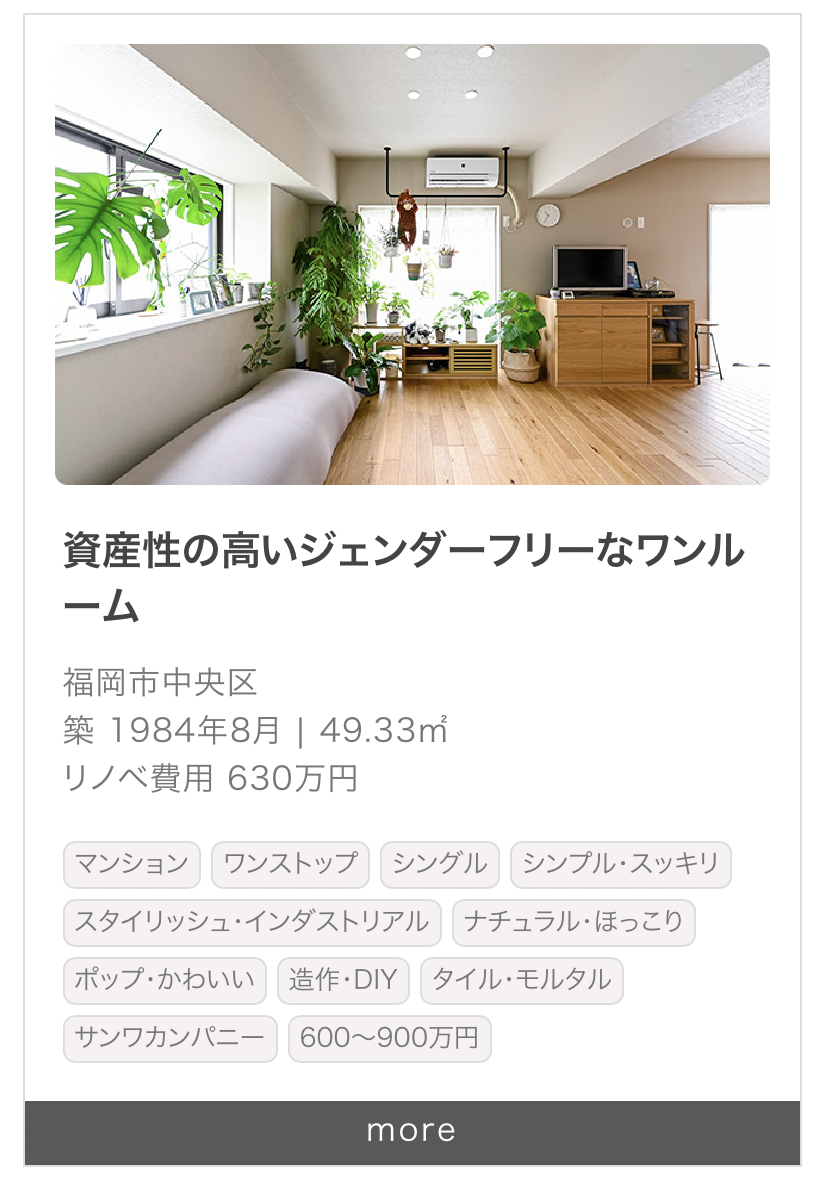Choose the 造作・DIY tag

343,980
